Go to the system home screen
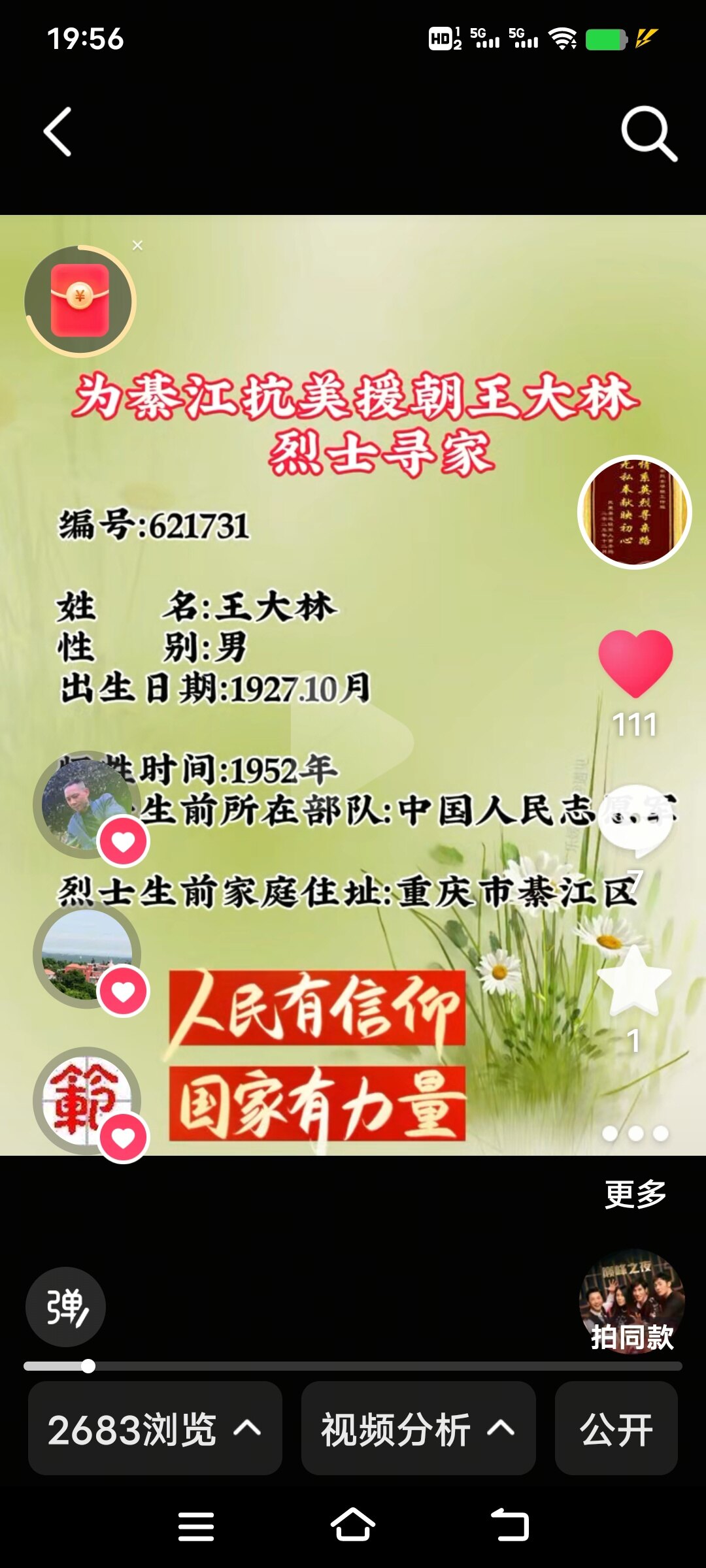706x1568 pixels. coord(353,1526)
